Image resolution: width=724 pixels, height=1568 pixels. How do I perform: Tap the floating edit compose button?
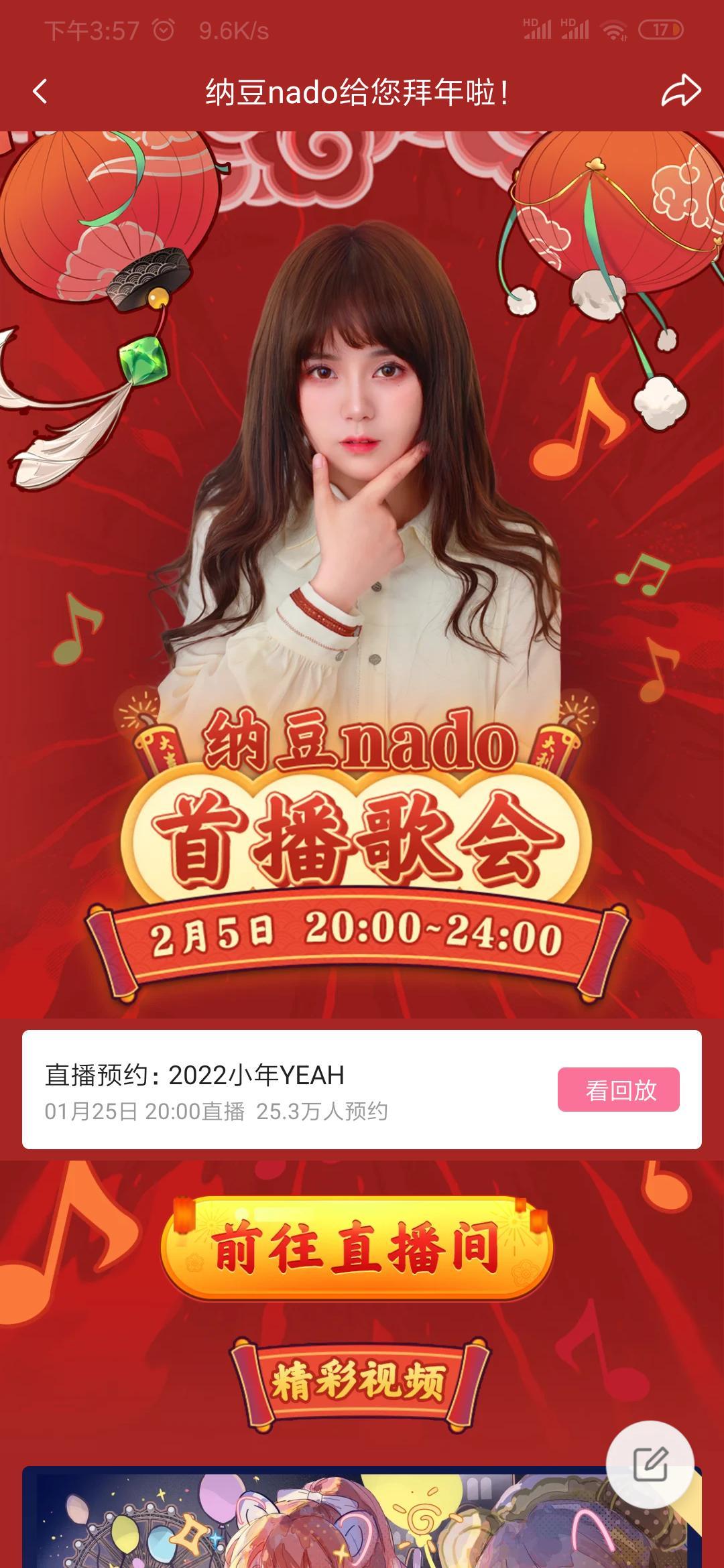click(649, 1464)
